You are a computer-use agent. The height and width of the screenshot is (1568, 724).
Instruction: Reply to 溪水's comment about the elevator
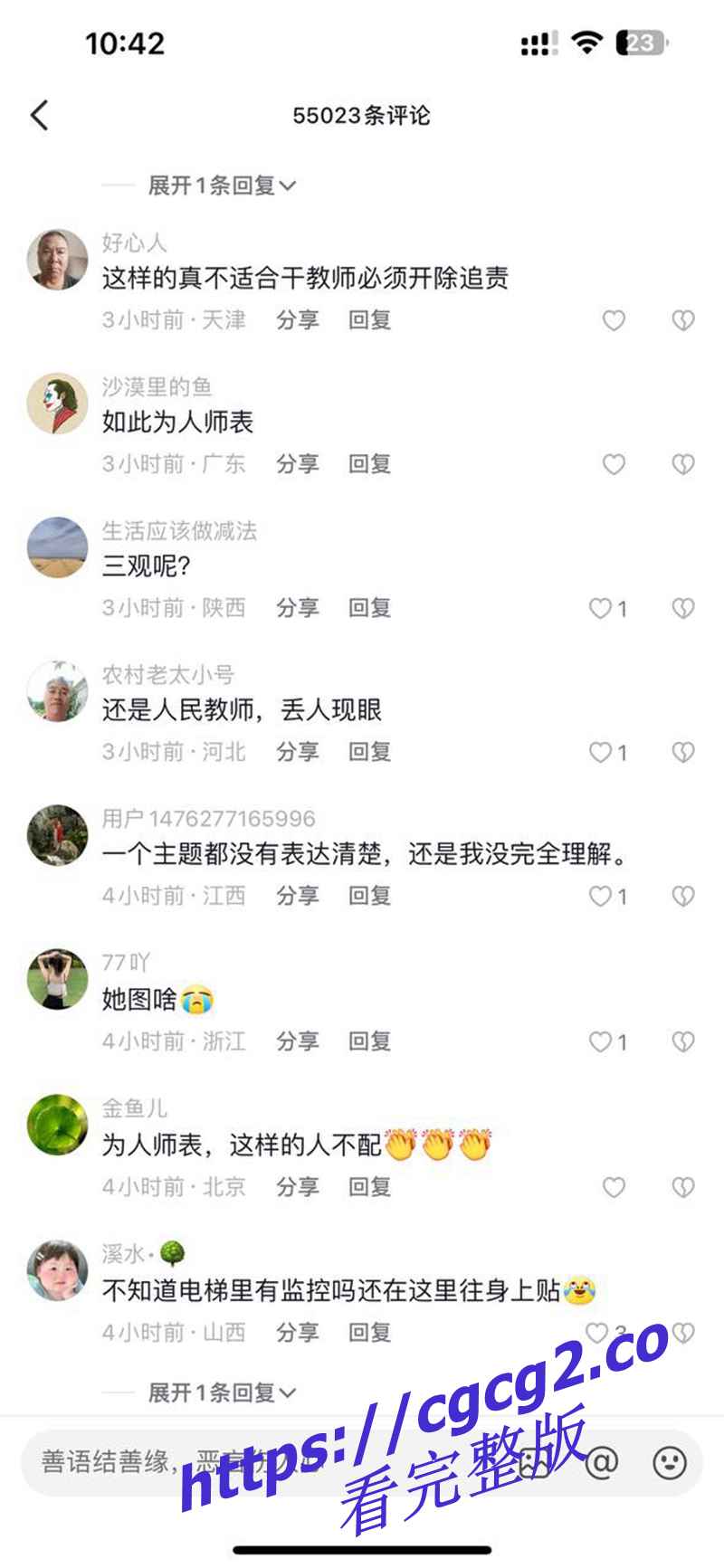click(x=369, y=1332)
